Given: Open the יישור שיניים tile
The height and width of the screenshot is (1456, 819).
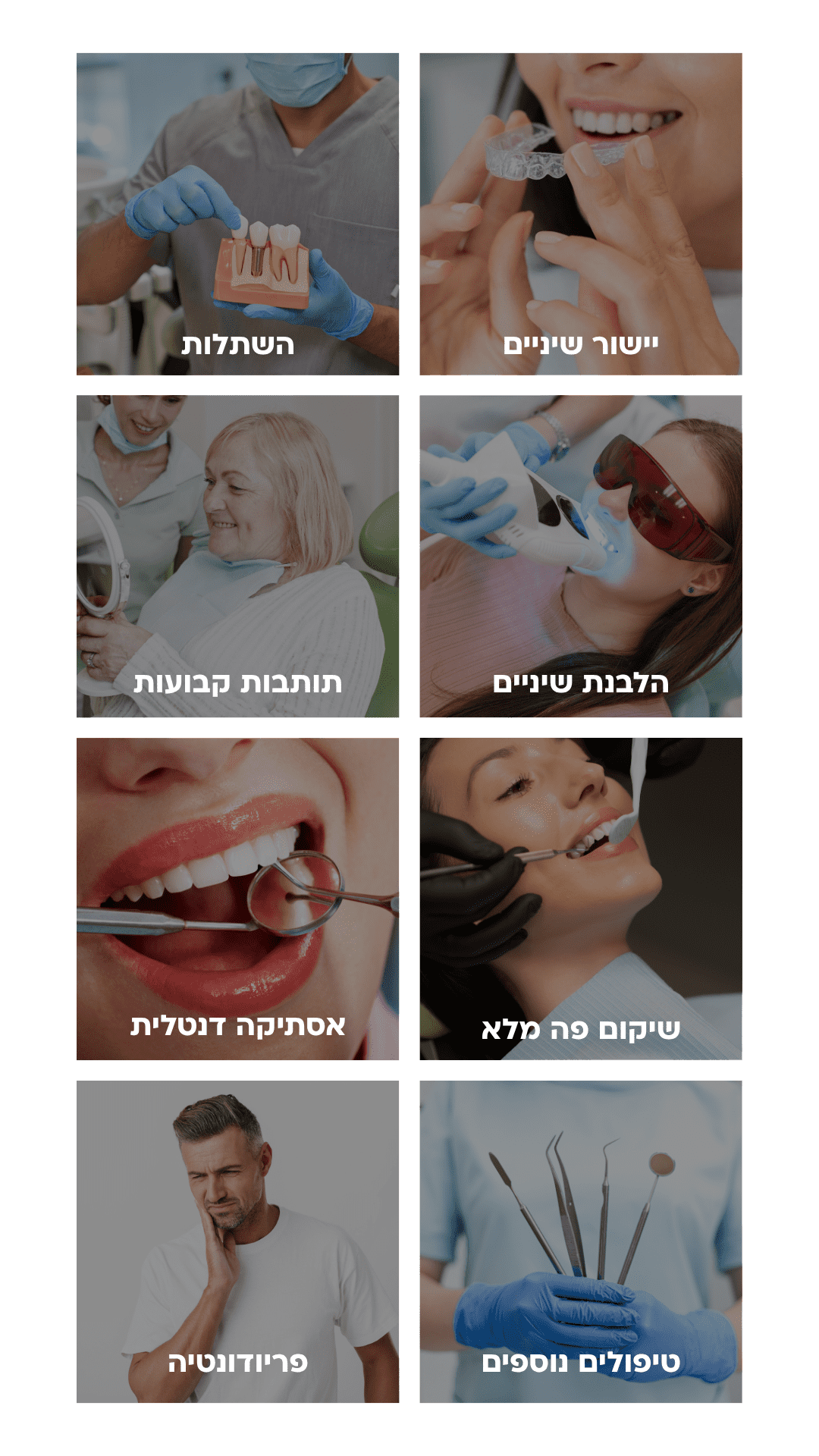Looking at the screenshot, I should coord(581,214).
